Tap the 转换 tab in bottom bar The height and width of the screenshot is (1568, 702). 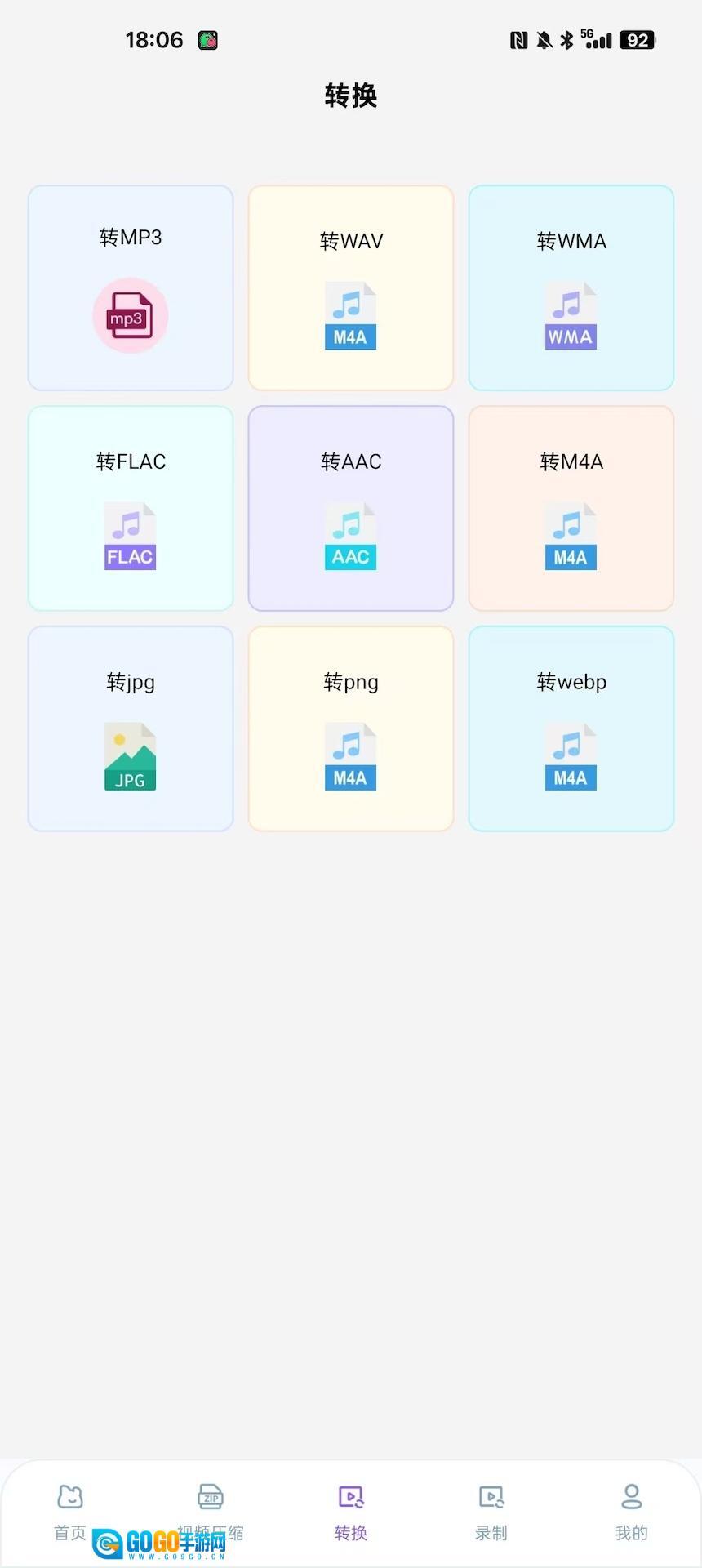(351, 1511)
